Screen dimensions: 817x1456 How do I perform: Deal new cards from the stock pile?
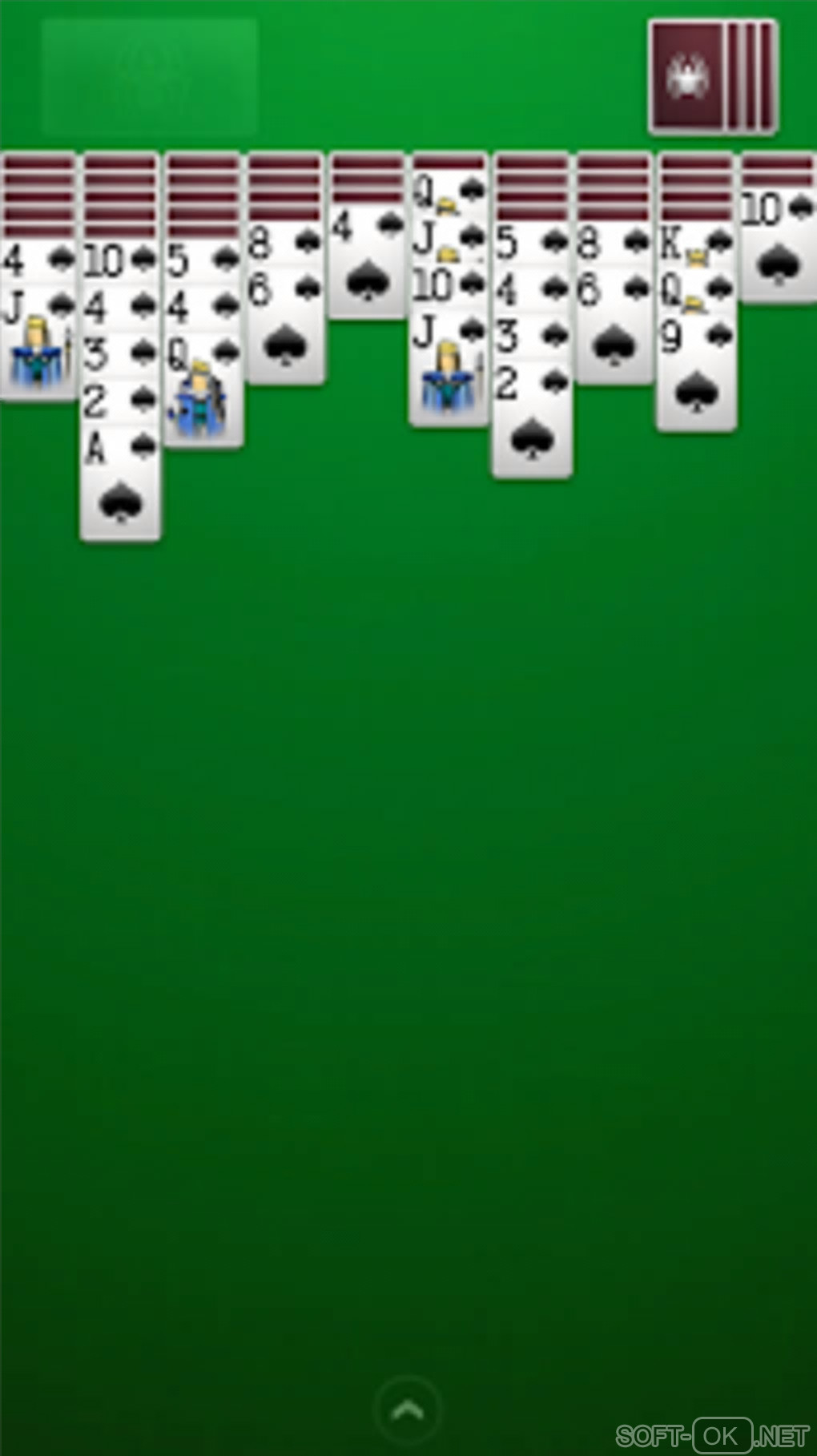(712, 78)
